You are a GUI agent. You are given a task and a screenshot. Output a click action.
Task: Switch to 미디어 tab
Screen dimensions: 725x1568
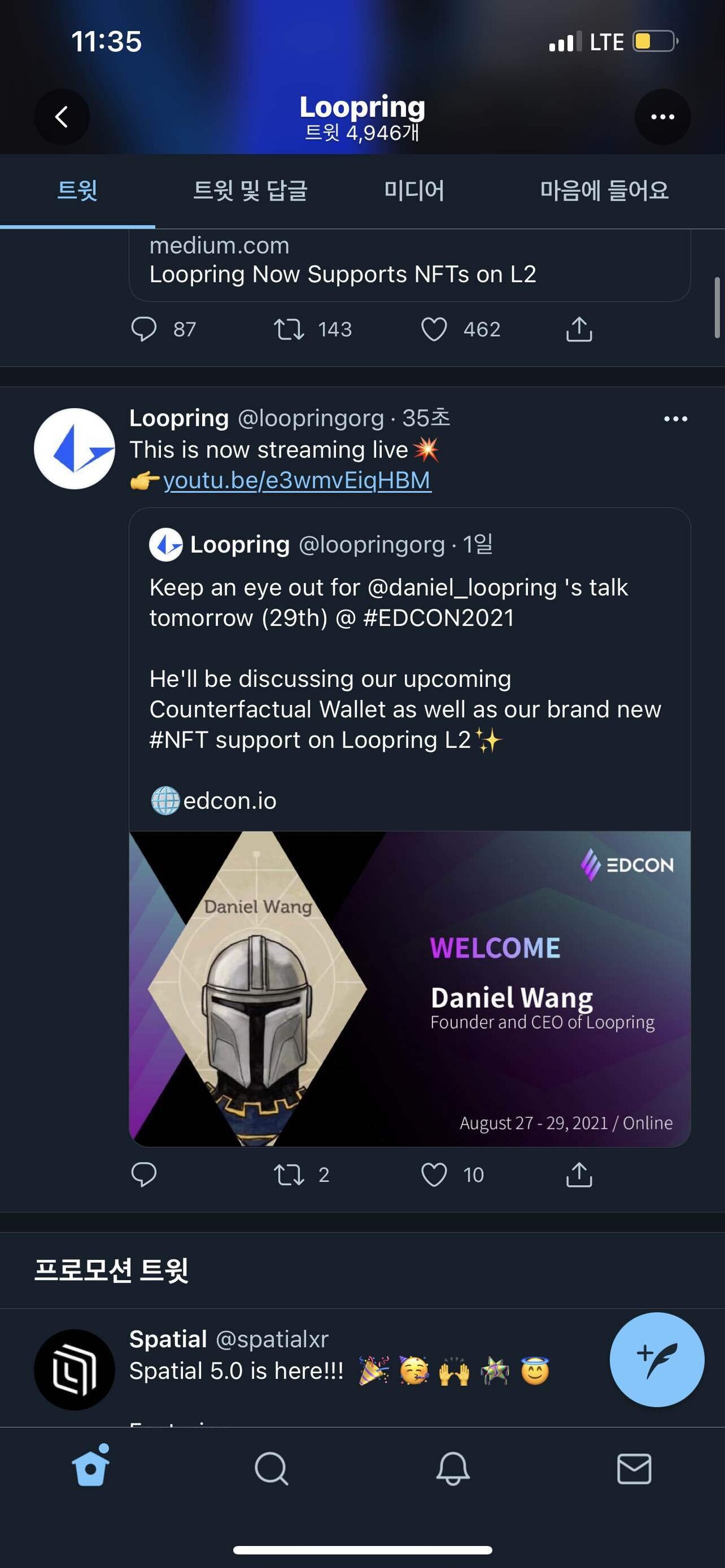[x=414, y=190]
